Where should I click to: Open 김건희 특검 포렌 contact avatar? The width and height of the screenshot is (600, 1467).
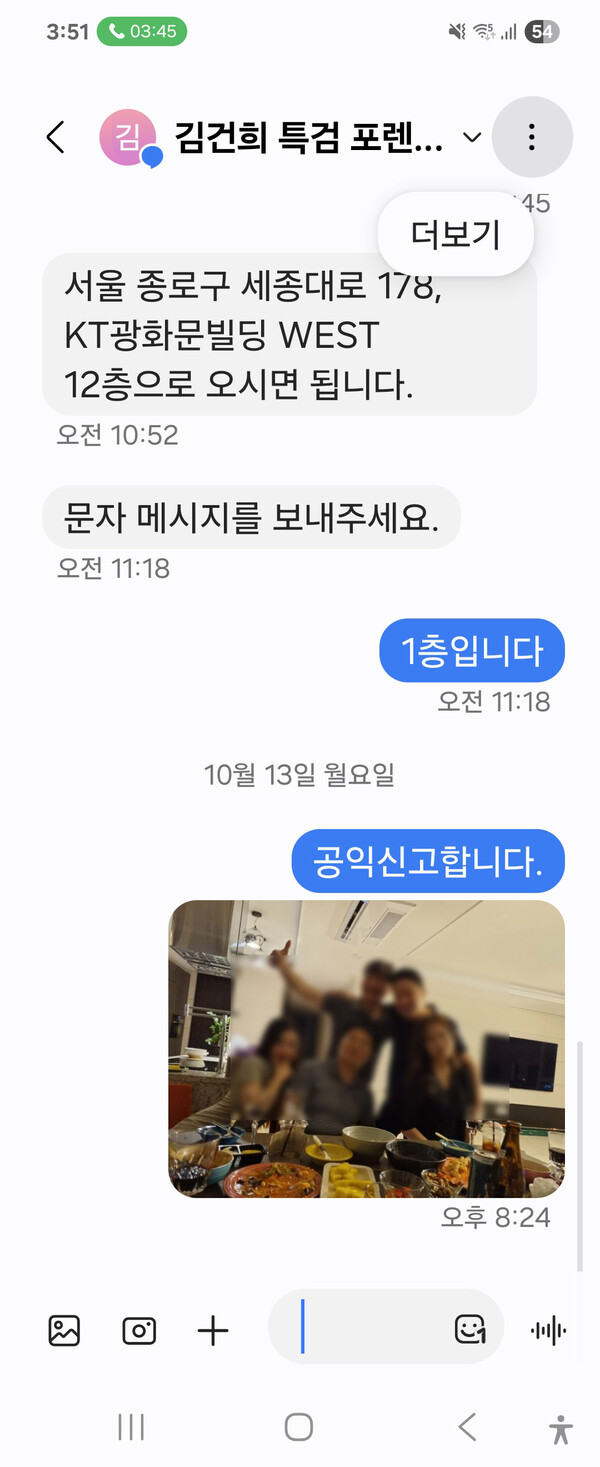pyautogui.click(x=128, y=137)
